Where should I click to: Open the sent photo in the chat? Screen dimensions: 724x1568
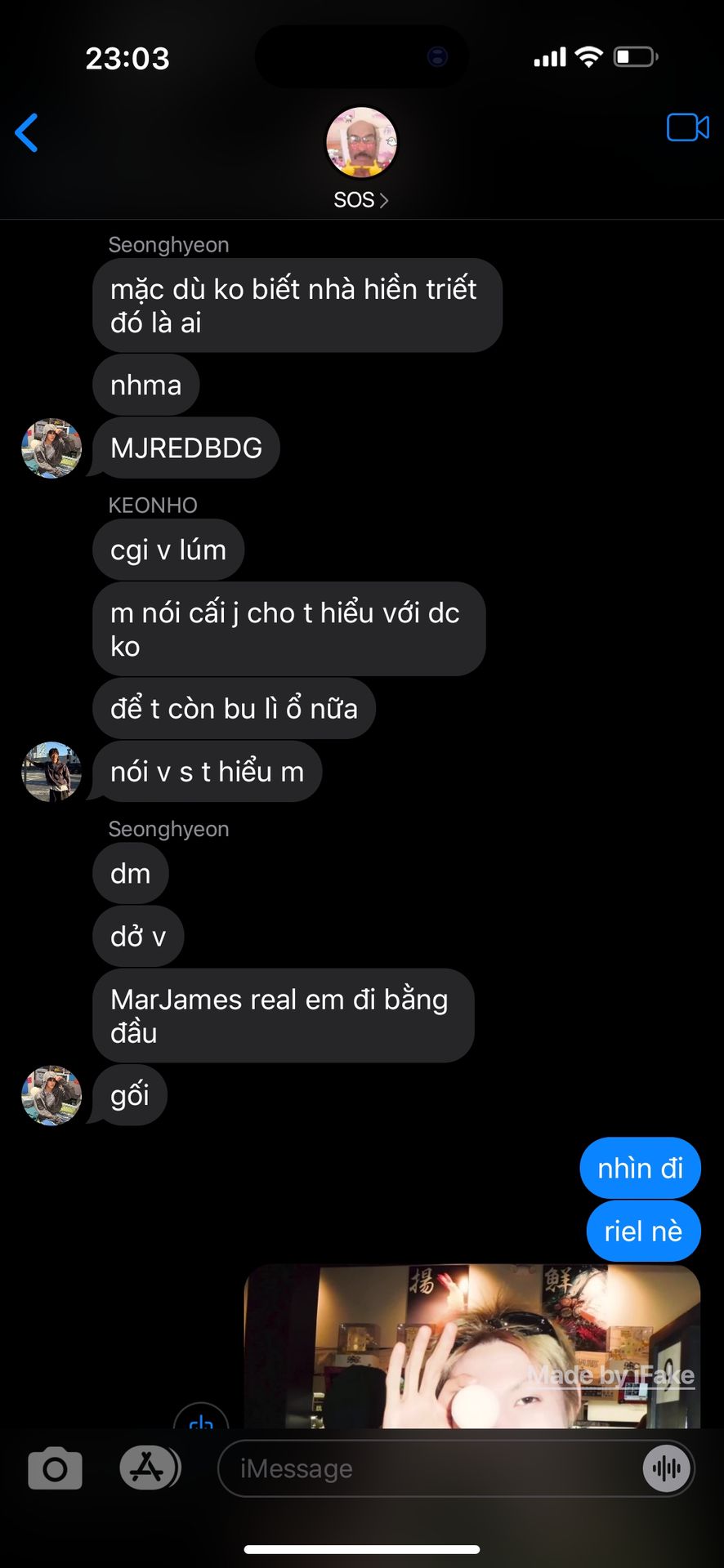point(472,1346)
